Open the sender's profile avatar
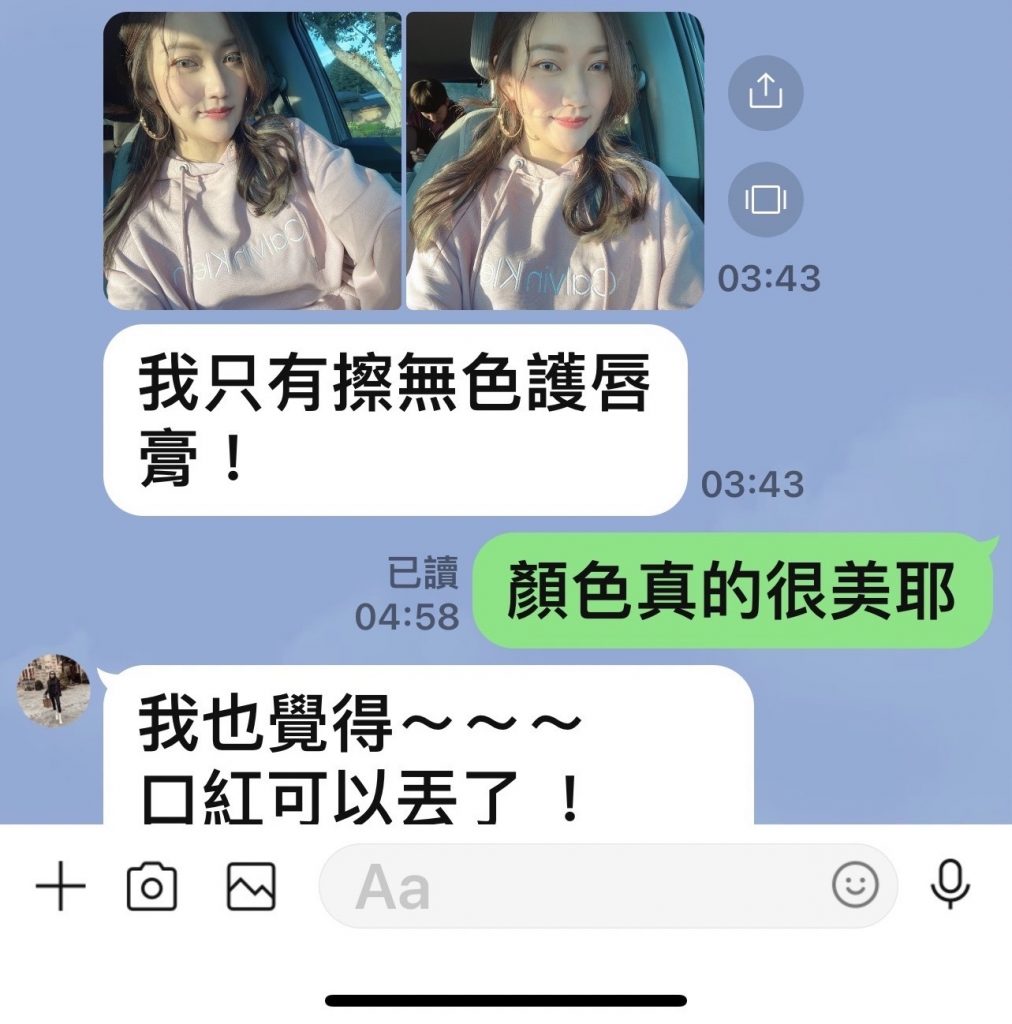Image resolution: width=1012 pixels, height=1024 pixels. tap(54, 691)
